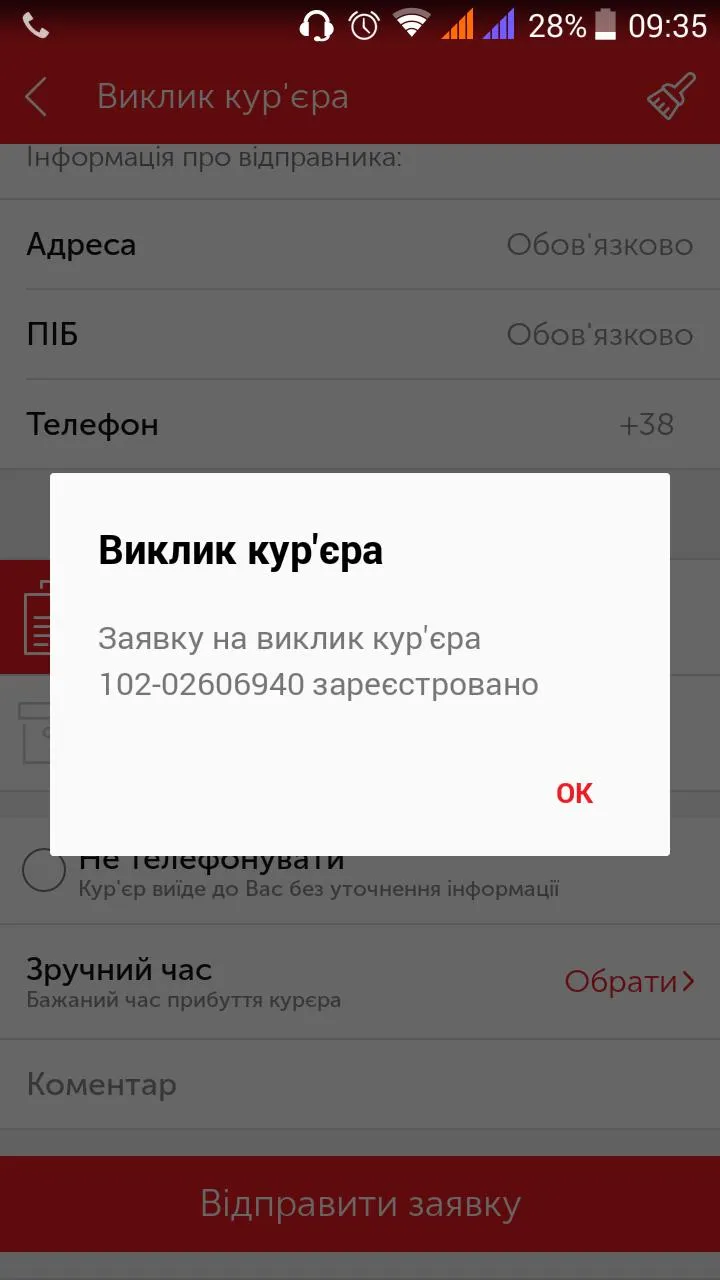Viewport: 720px width, 1280px height.
Task: Select the Не телефонувати option
Action: click(x=44, y=870)
